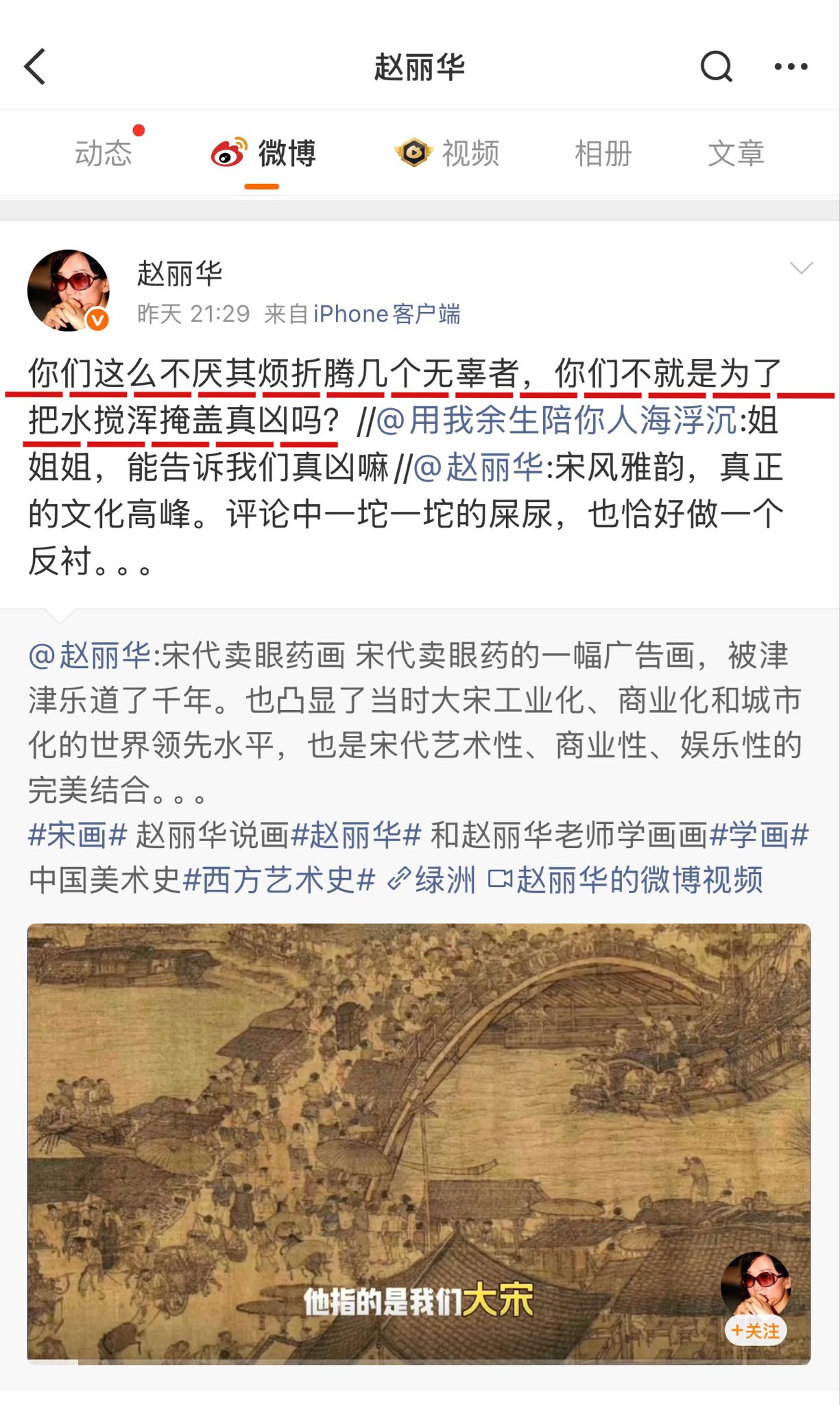The height and width of the screenshot is (1405, 840).
Task: Play the Song dynasty painting video
Action: click(418, 1142)
